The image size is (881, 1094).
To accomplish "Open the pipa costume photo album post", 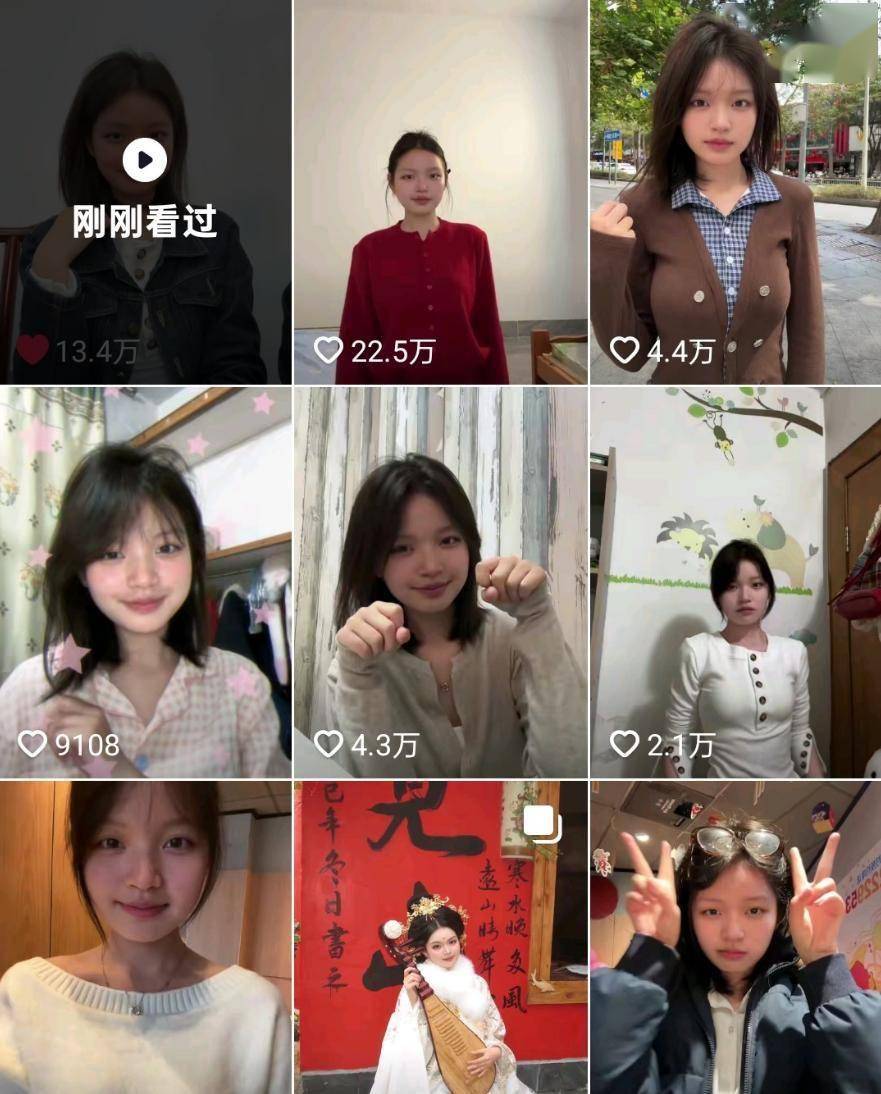I will click(440, 935).
